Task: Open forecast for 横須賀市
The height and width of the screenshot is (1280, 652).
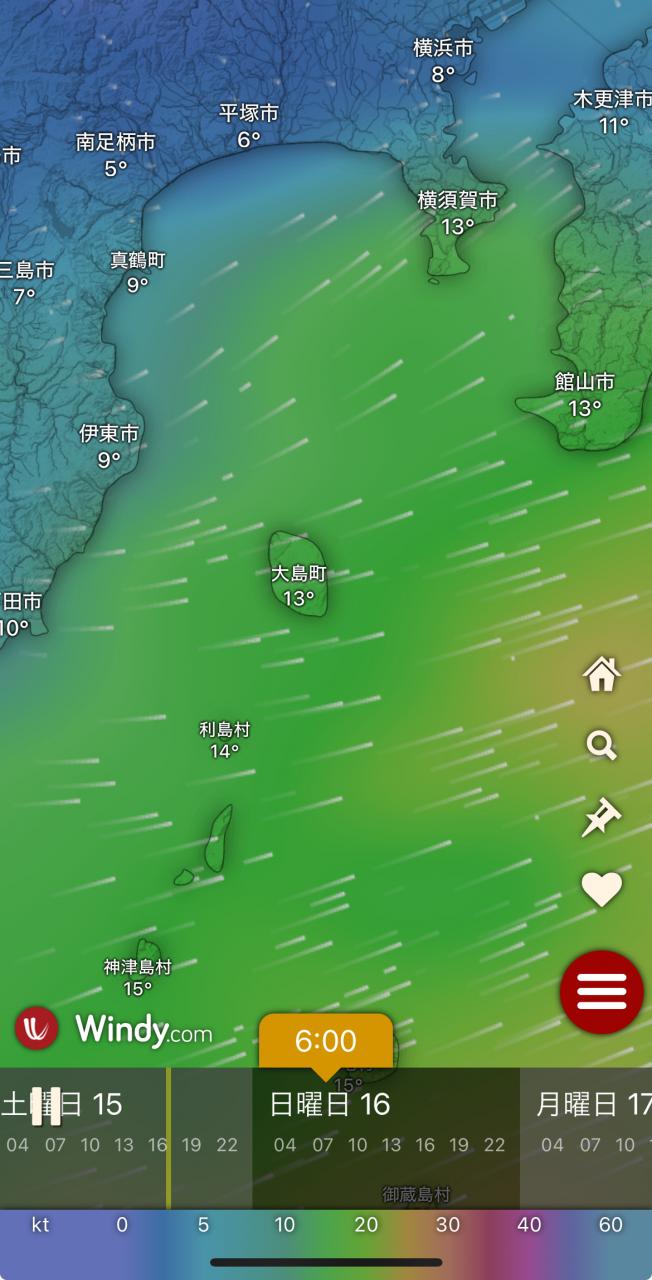Action: pos(457,213)
